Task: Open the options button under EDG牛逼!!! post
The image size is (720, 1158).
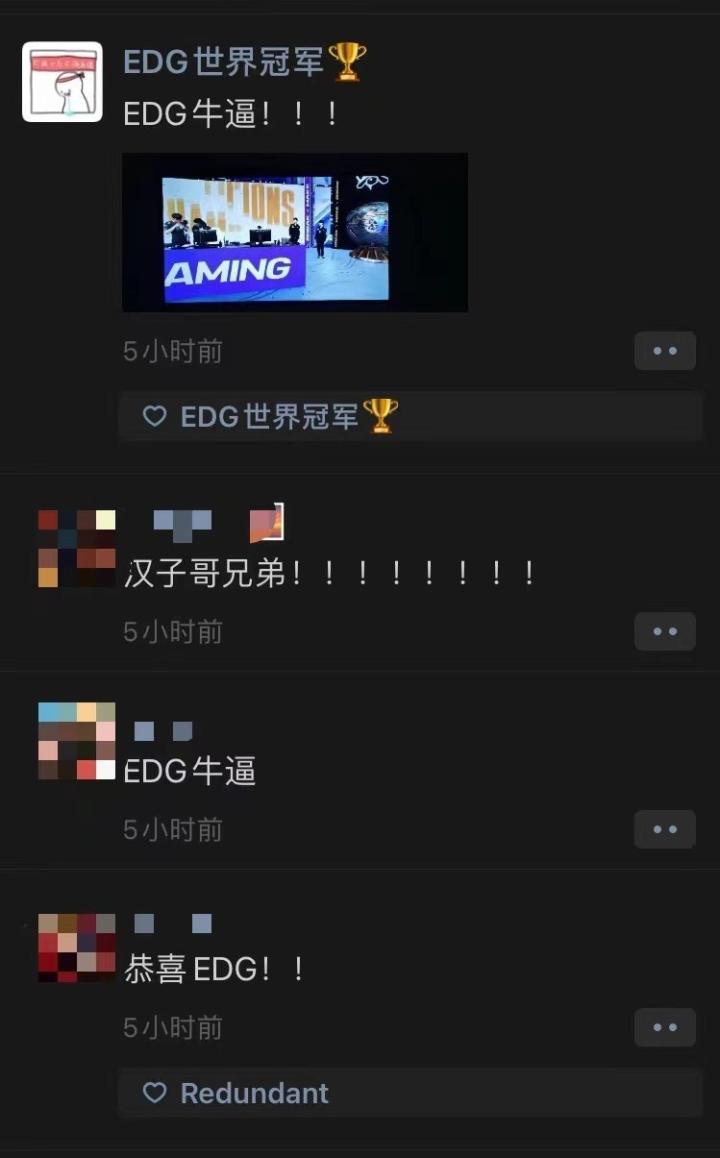Action: click(x=665, y=351)
